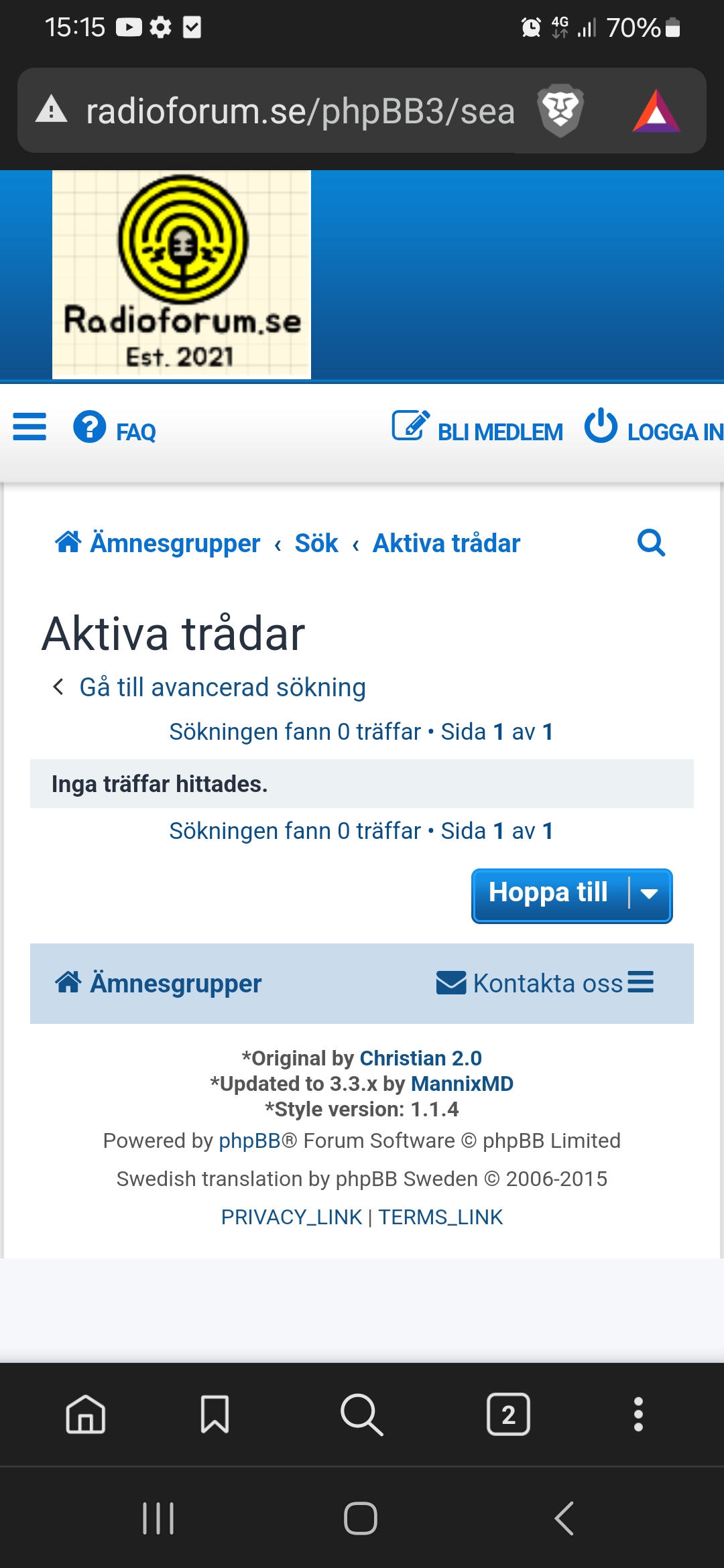Go to Sök in the breadcrumb
The height and width of the screenshot is (1568, 724).
(x=316, y=543)
